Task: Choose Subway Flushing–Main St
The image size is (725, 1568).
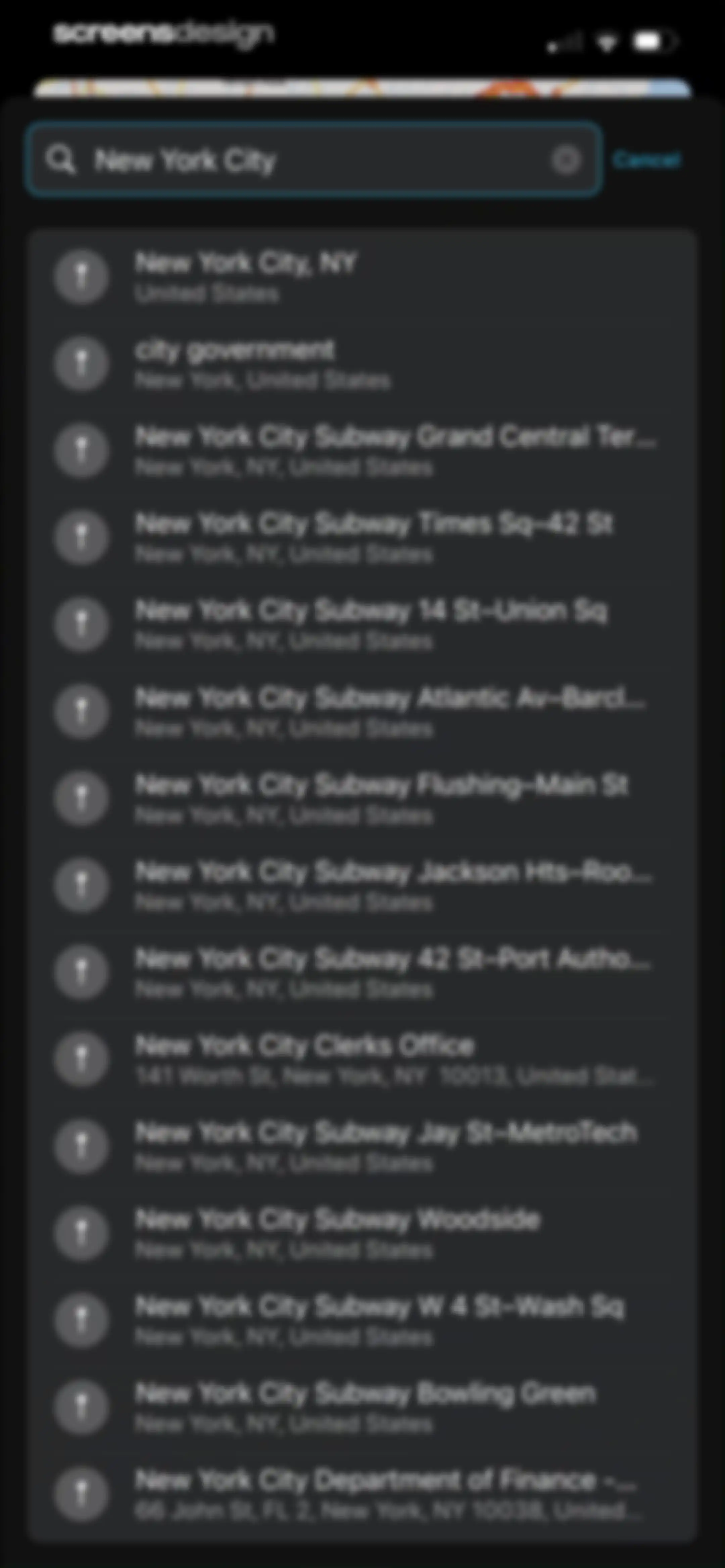Action: (361, 799)
